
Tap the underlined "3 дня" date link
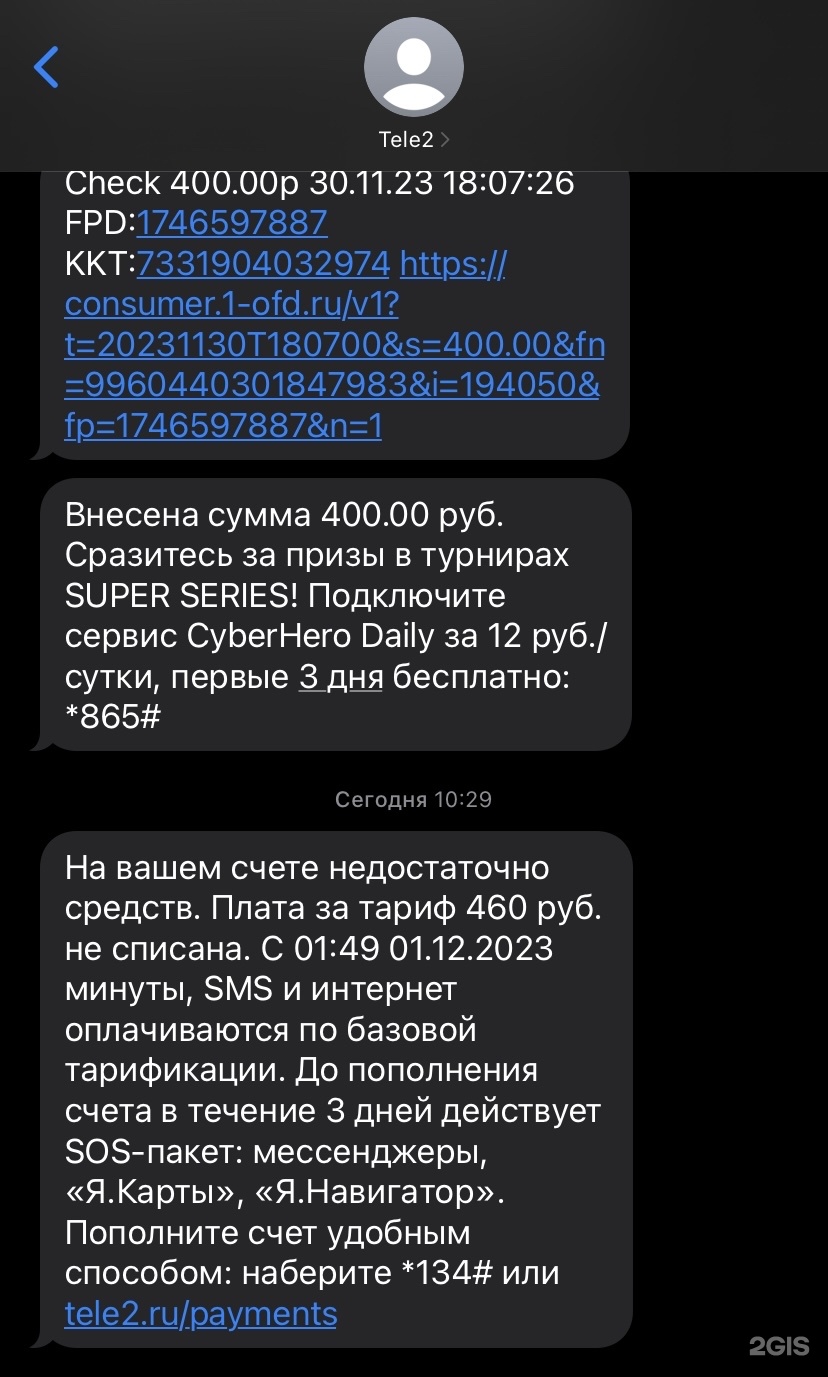coord(341,678)
